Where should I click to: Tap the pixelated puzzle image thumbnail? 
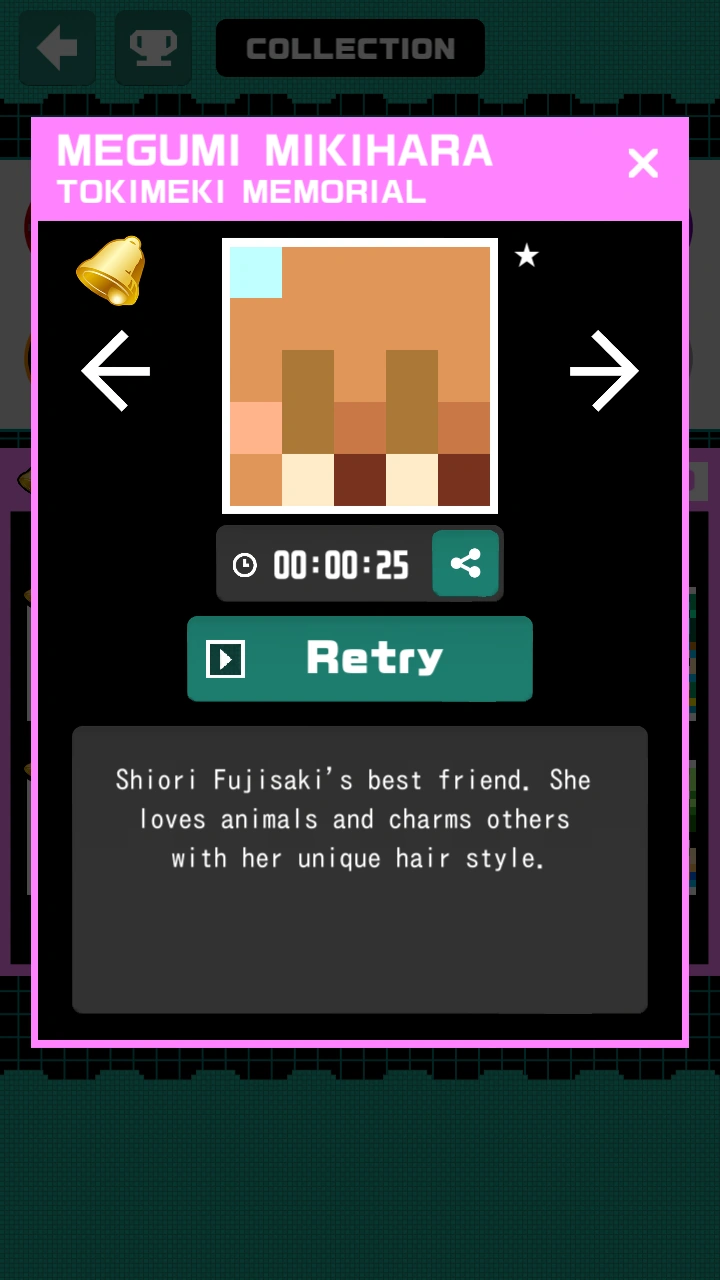coord(359,375)
